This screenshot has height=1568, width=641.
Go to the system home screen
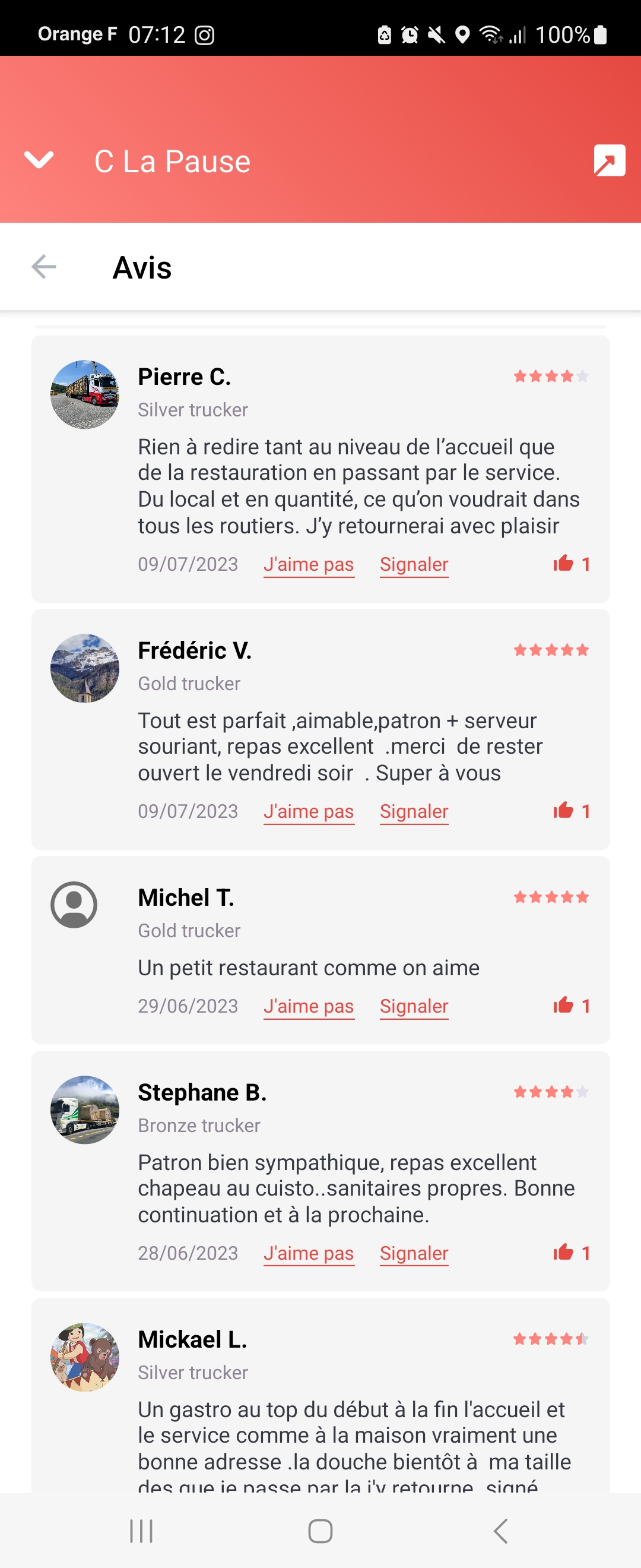[320, 1531]
